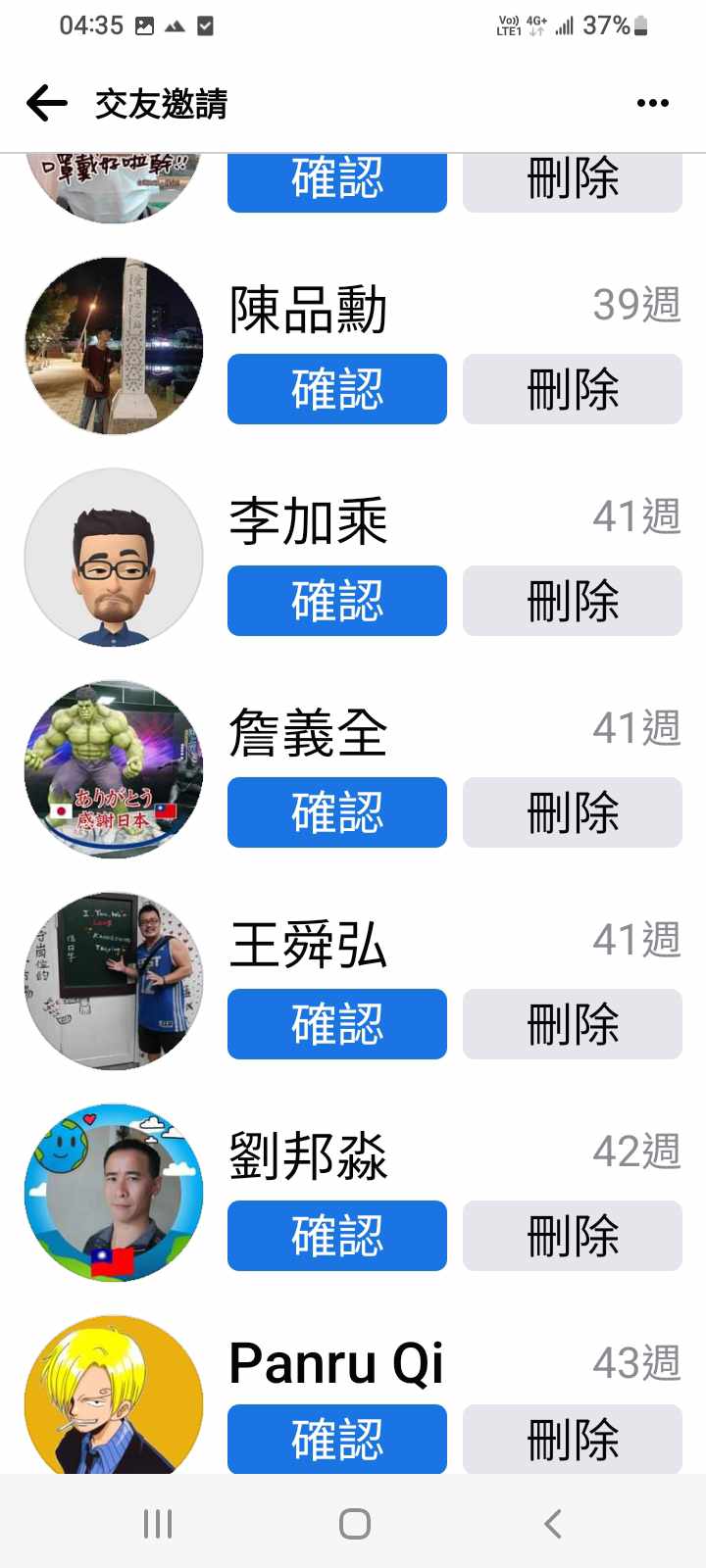
Task: Tap 刪除 for 詹義全
Action: [x=572, y=812]
